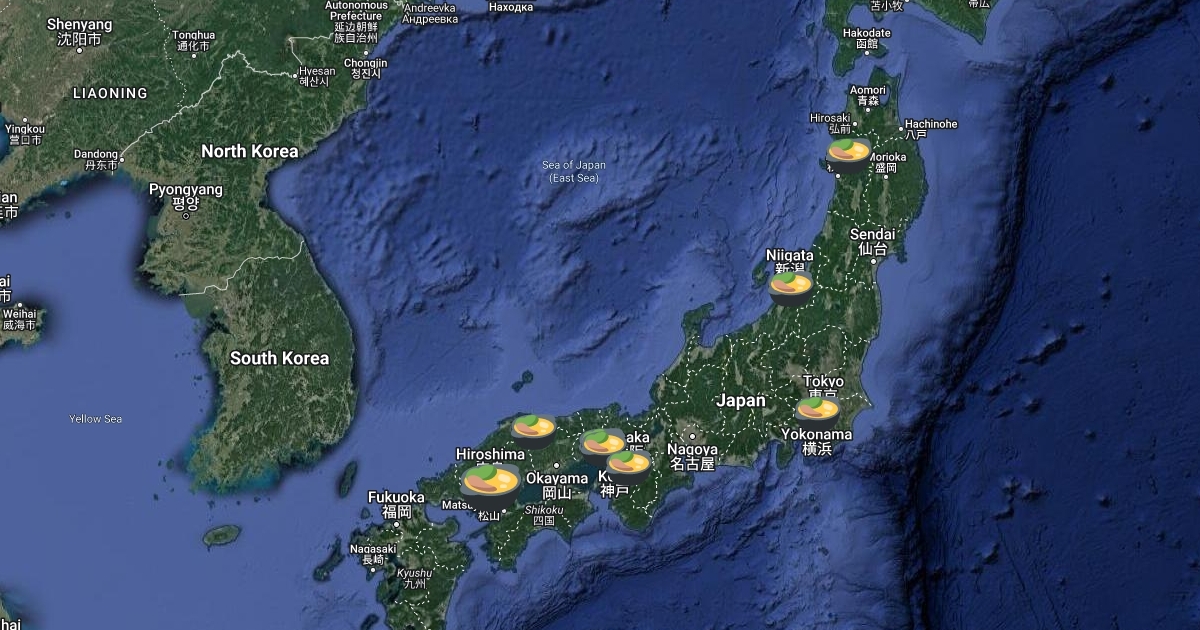Screen dimensions: 1200x630
Task: Open the ramen bowl marker below Tokyo
Action: 817,409
